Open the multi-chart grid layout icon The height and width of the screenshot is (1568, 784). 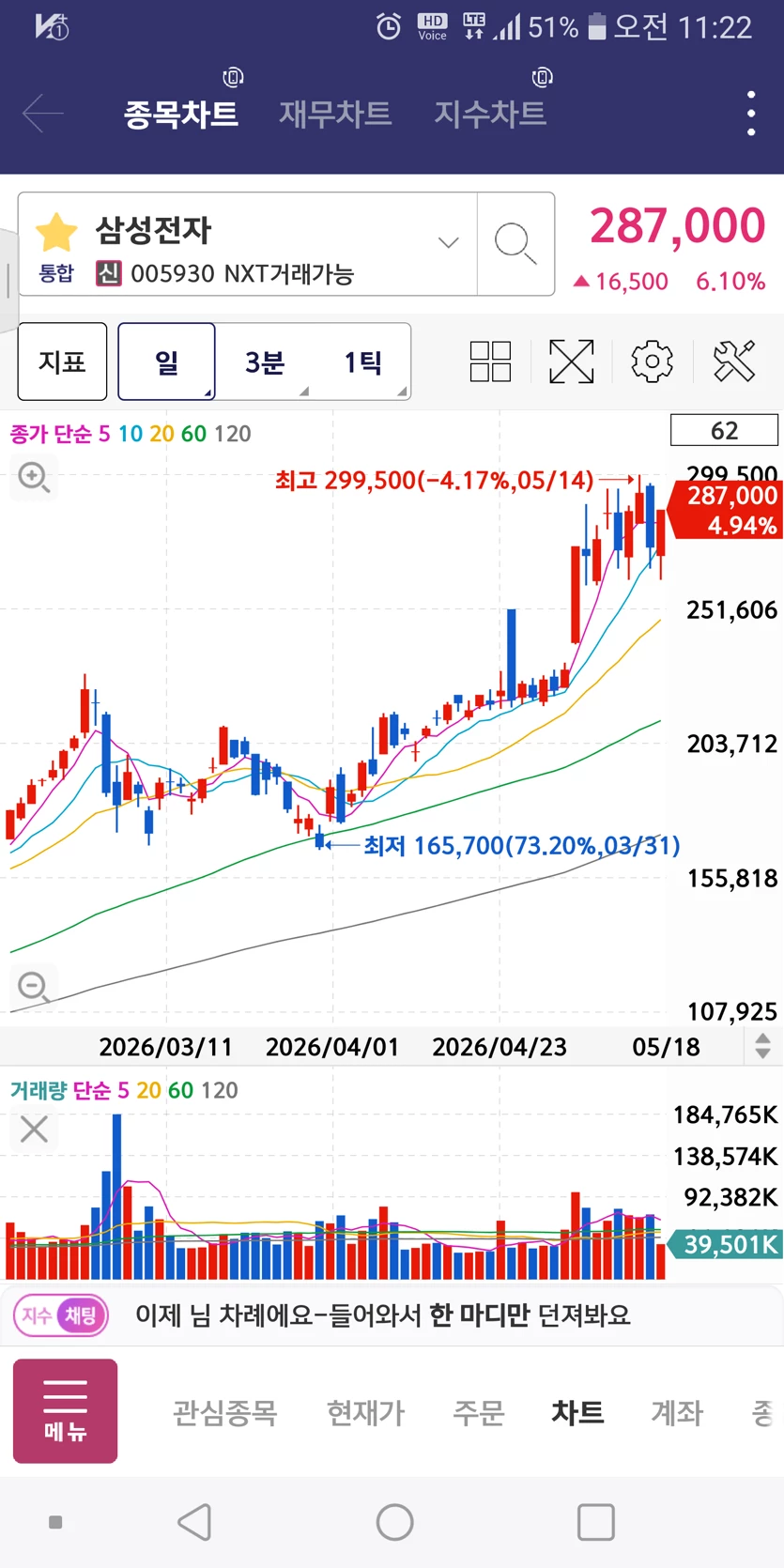[x=490, y=361]
